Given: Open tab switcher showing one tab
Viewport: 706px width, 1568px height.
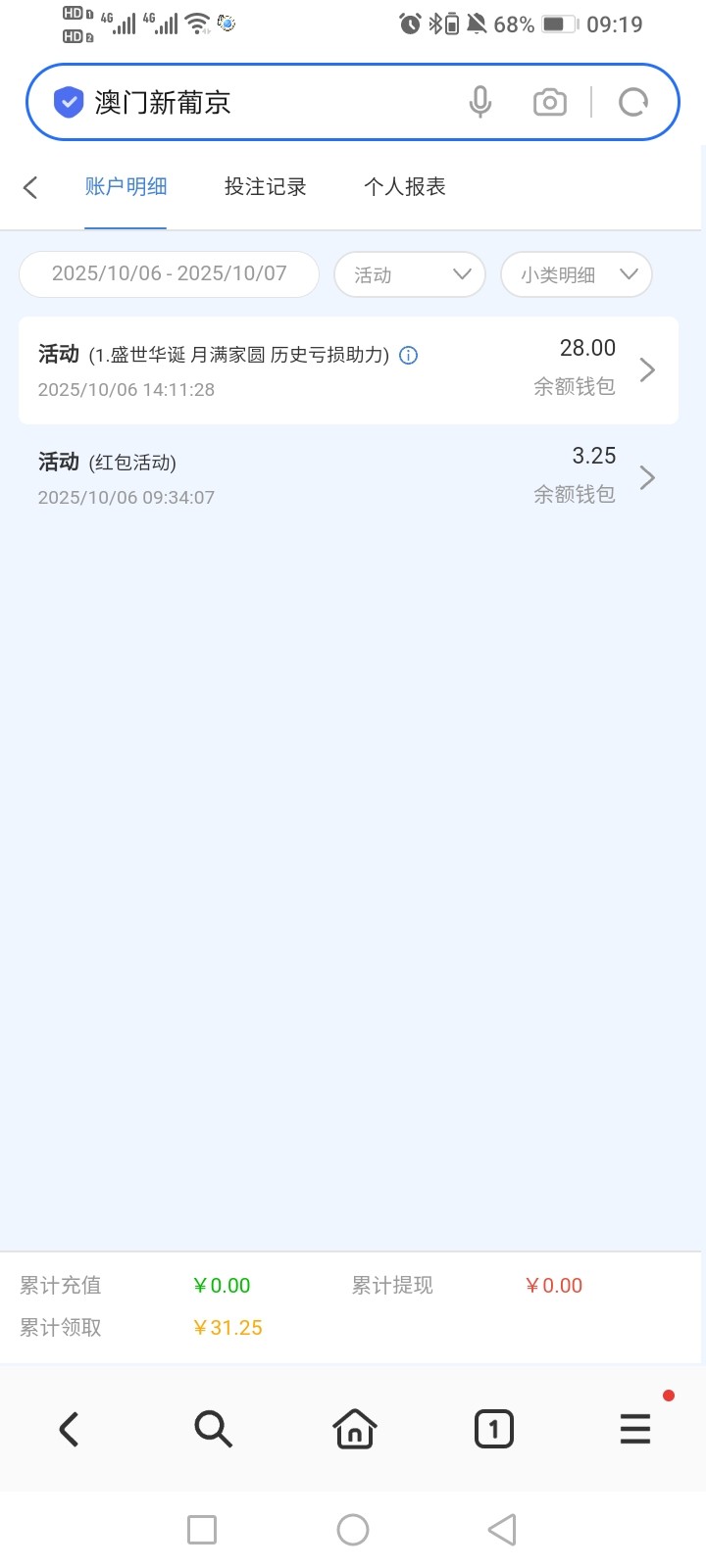Looking at the screenshot, I should pyautogui.click(x=493, y=1429).
